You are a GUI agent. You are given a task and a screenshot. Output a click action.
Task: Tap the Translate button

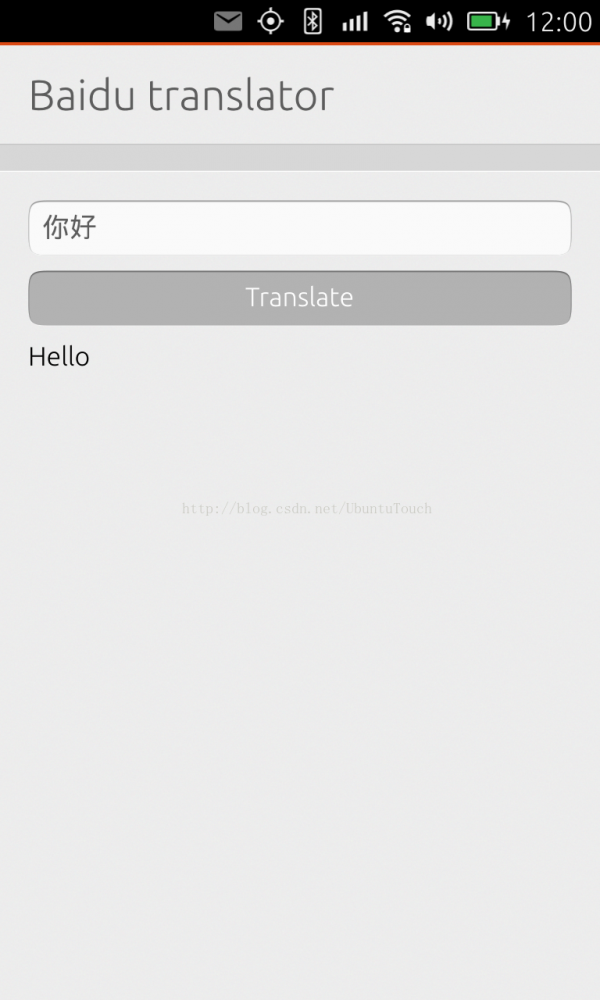pos(300,298)
